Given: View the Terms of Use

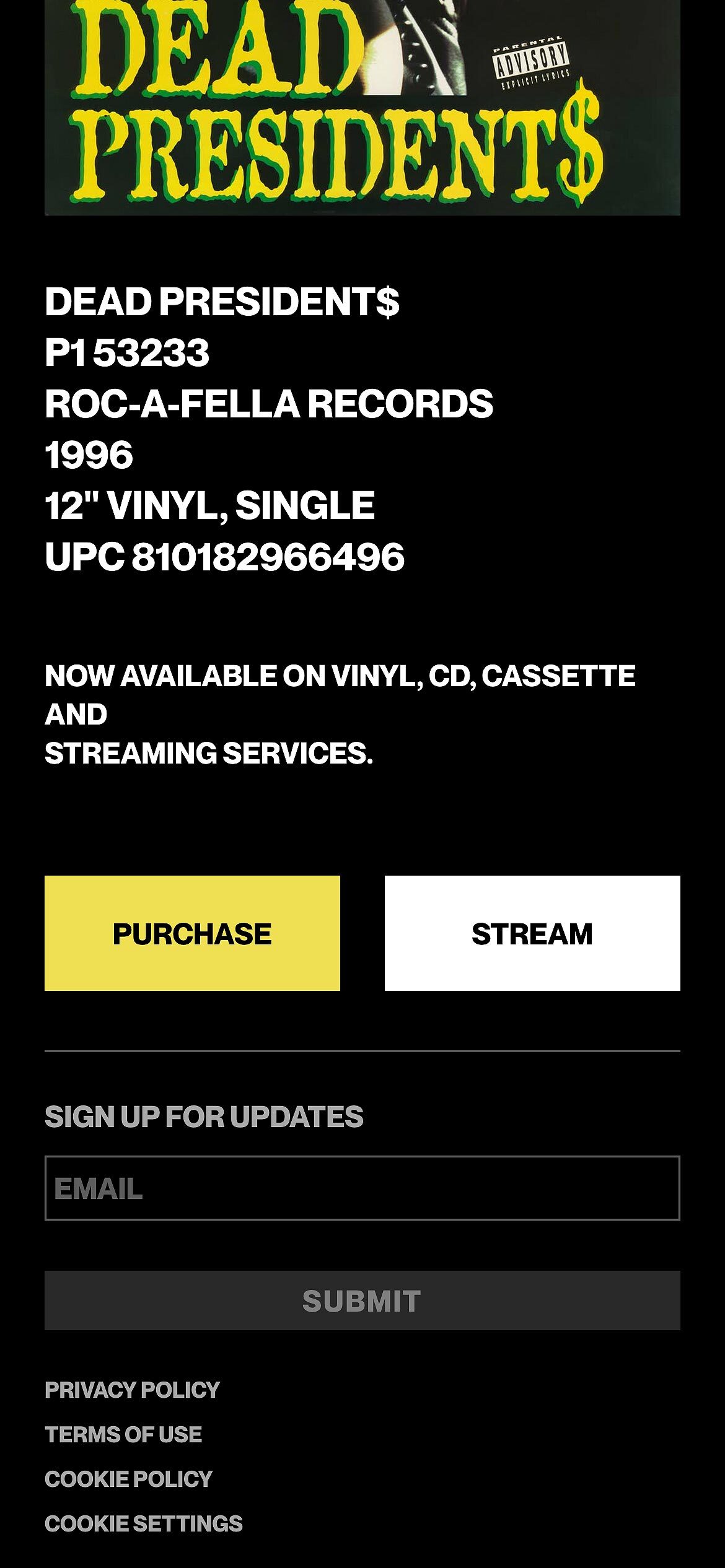Looking at the screenshot, I should [x=123, y=1434].
